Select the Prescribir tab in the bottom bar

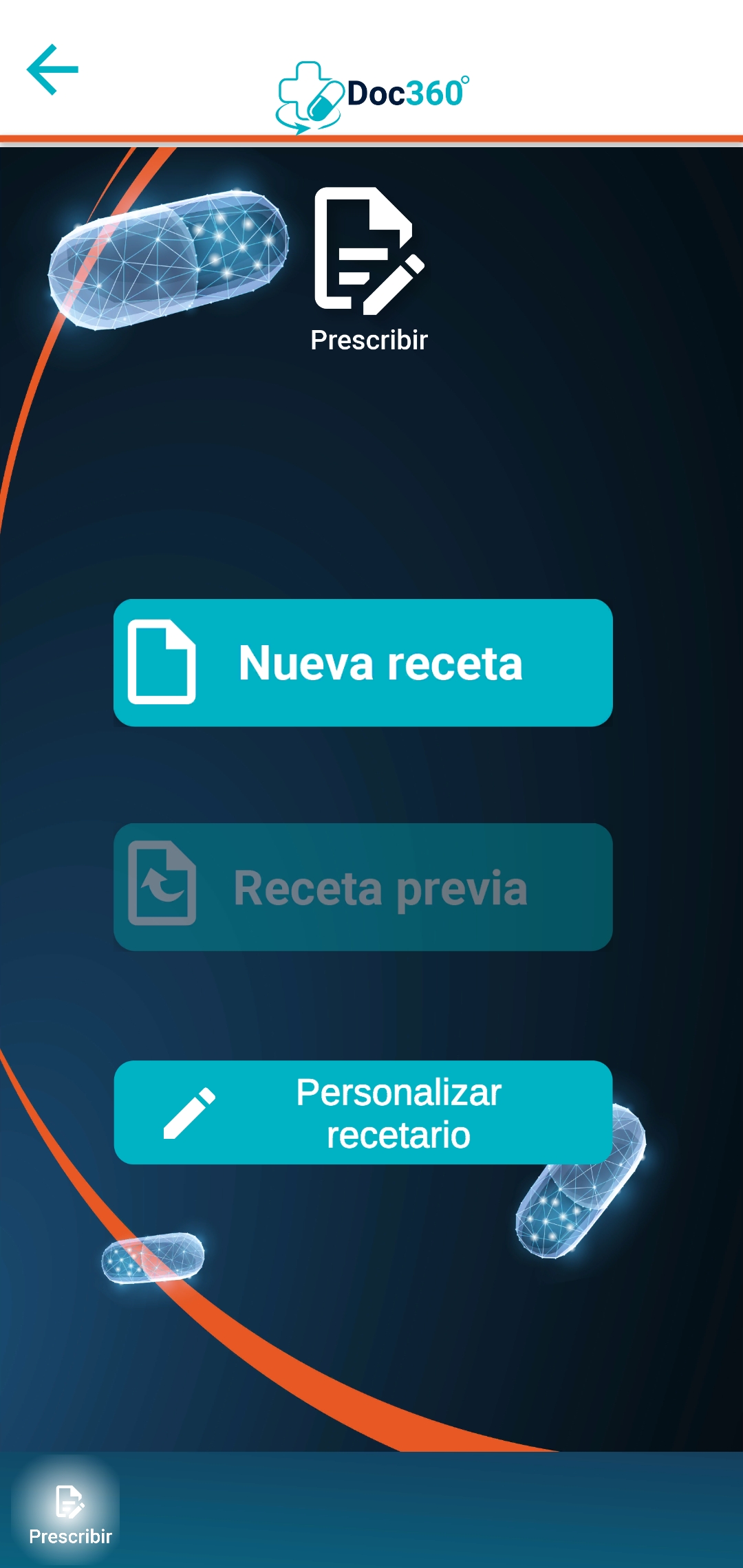tap(69, 1514)
